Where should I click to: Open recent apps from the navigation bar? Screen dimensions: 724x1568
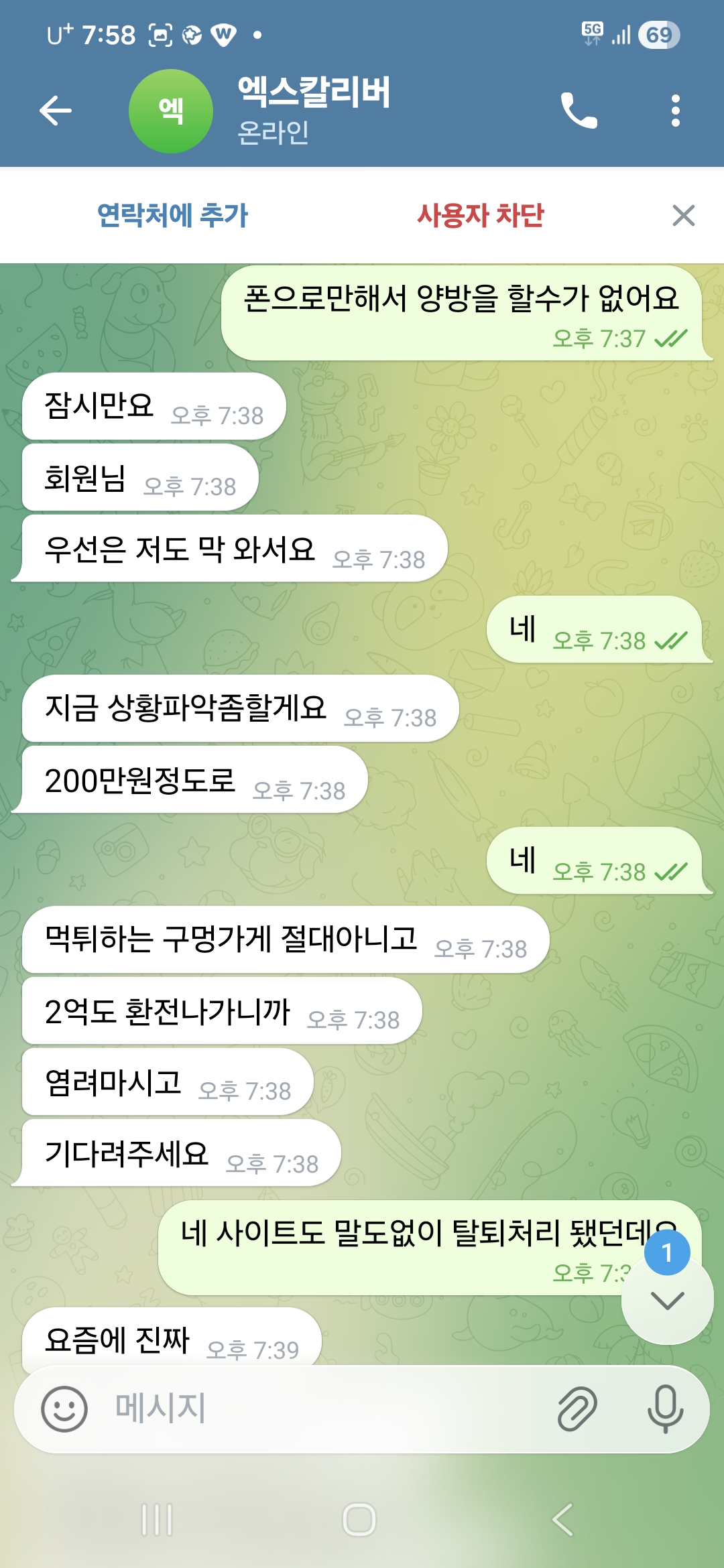157,1520
